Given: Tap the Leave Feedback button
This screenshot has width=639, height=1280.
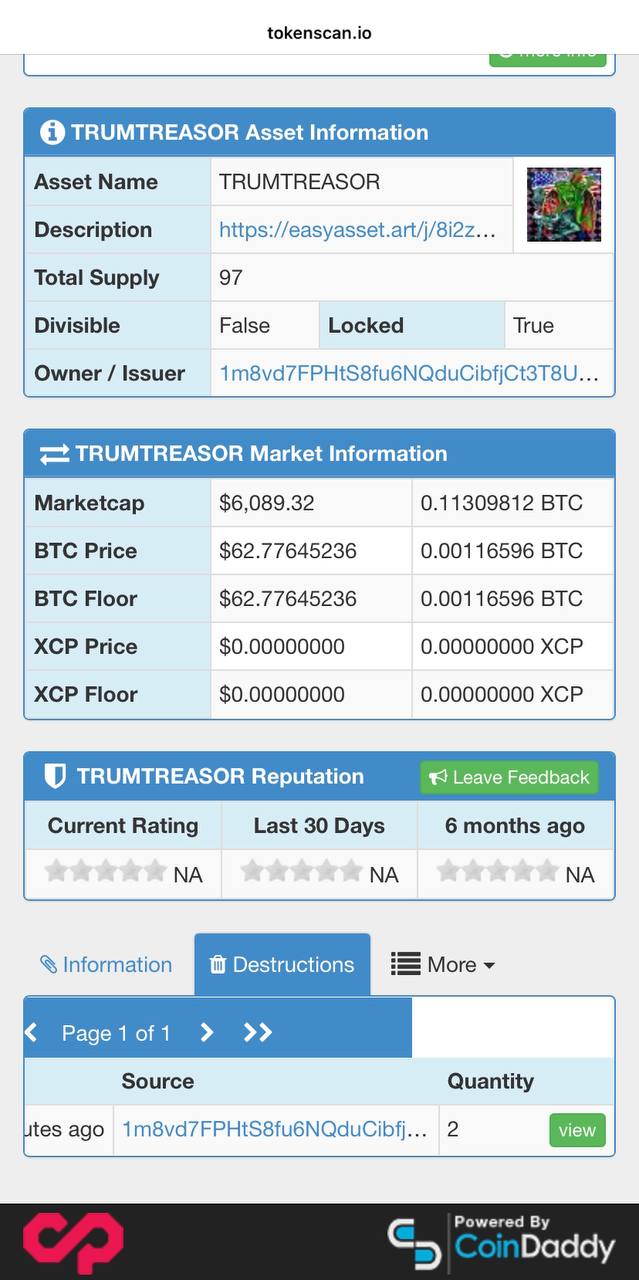Looking at the screenshot, I should tap(509, 777).
